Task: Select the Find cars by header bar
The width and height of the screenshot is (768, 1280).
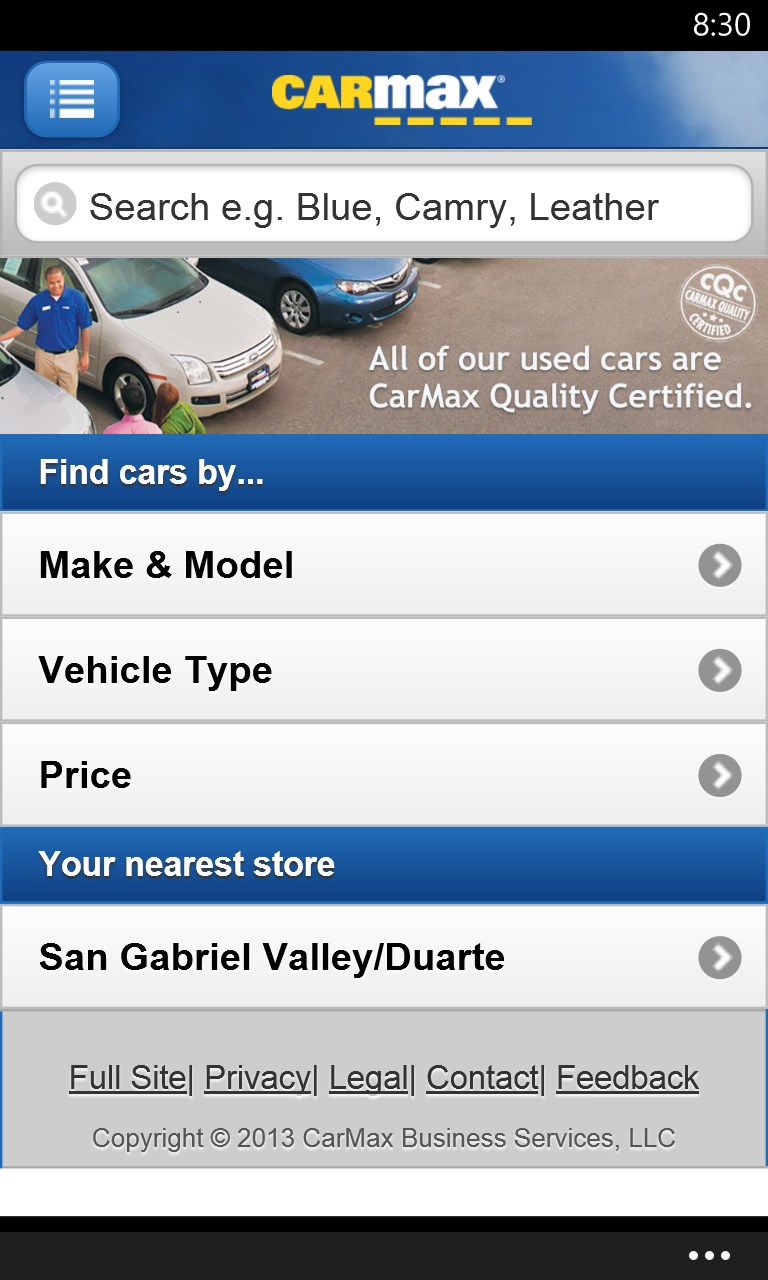Action: tap(384, 471)
